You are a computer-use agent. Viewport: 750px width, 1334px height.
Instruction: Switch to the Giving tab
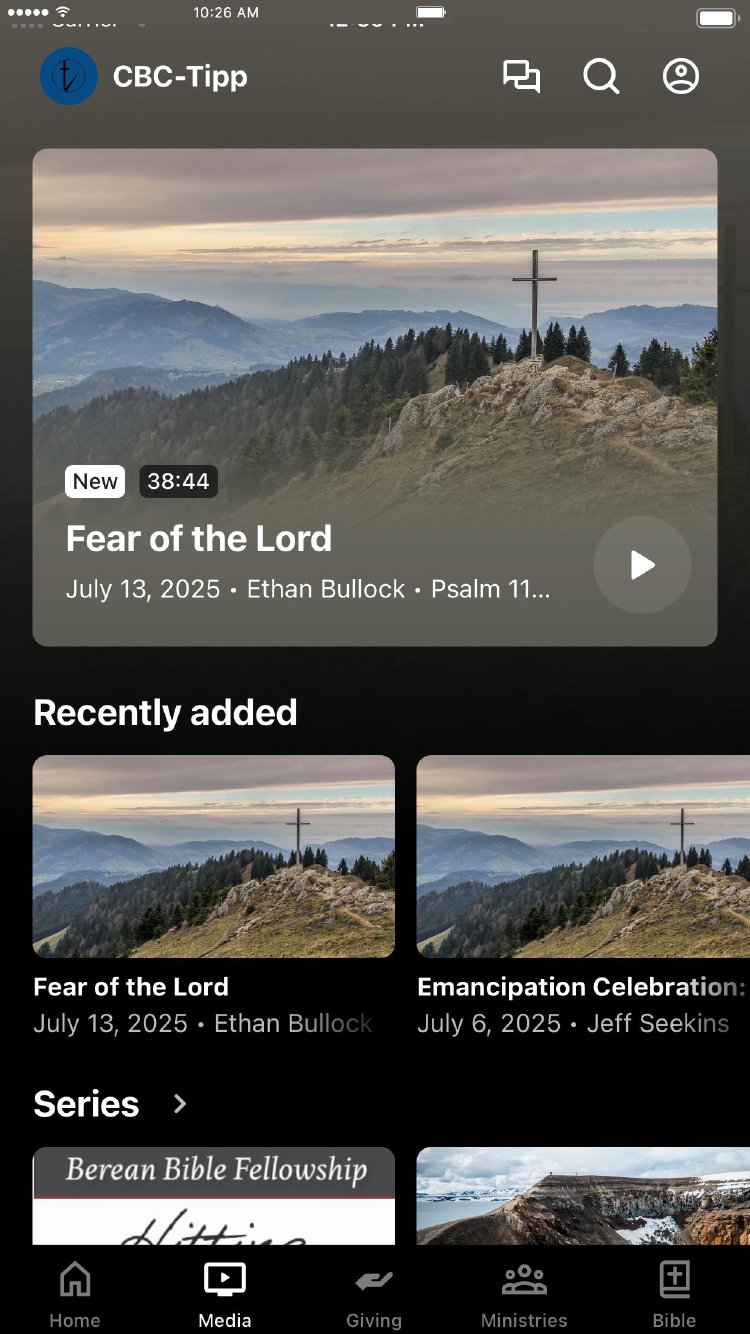tap(374, 1294)
